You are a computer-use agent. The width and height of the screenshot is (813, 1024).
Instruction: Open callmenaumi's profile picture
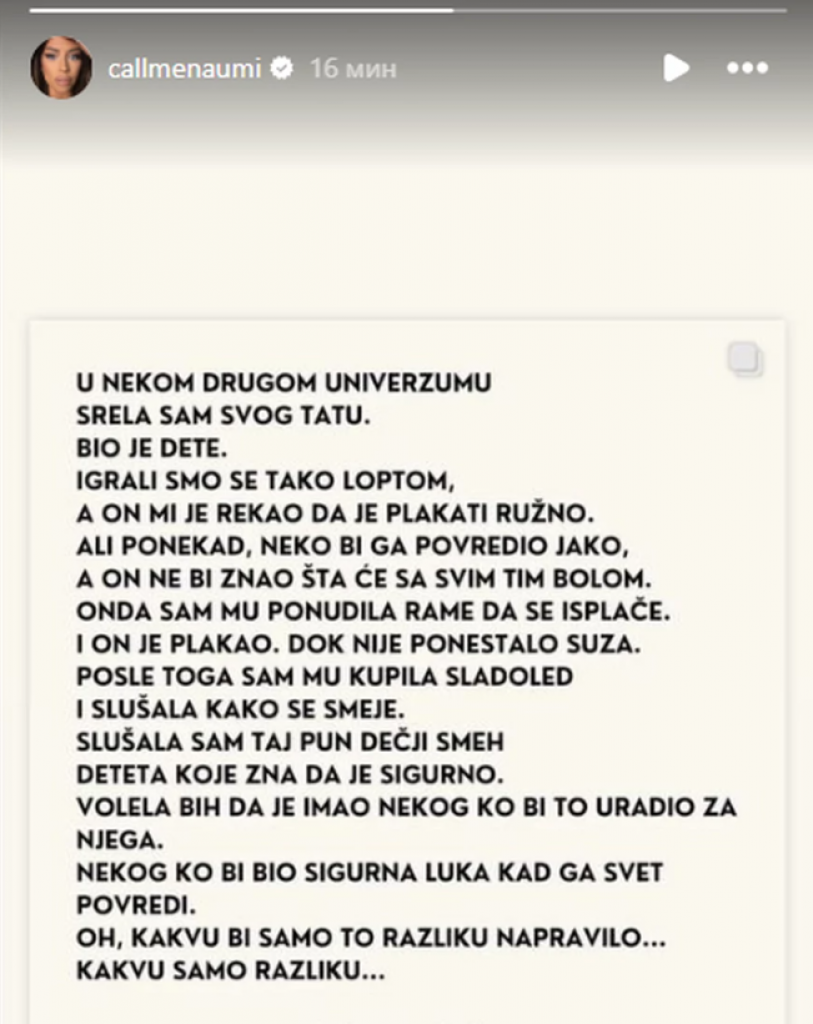[x=61, y=68]
